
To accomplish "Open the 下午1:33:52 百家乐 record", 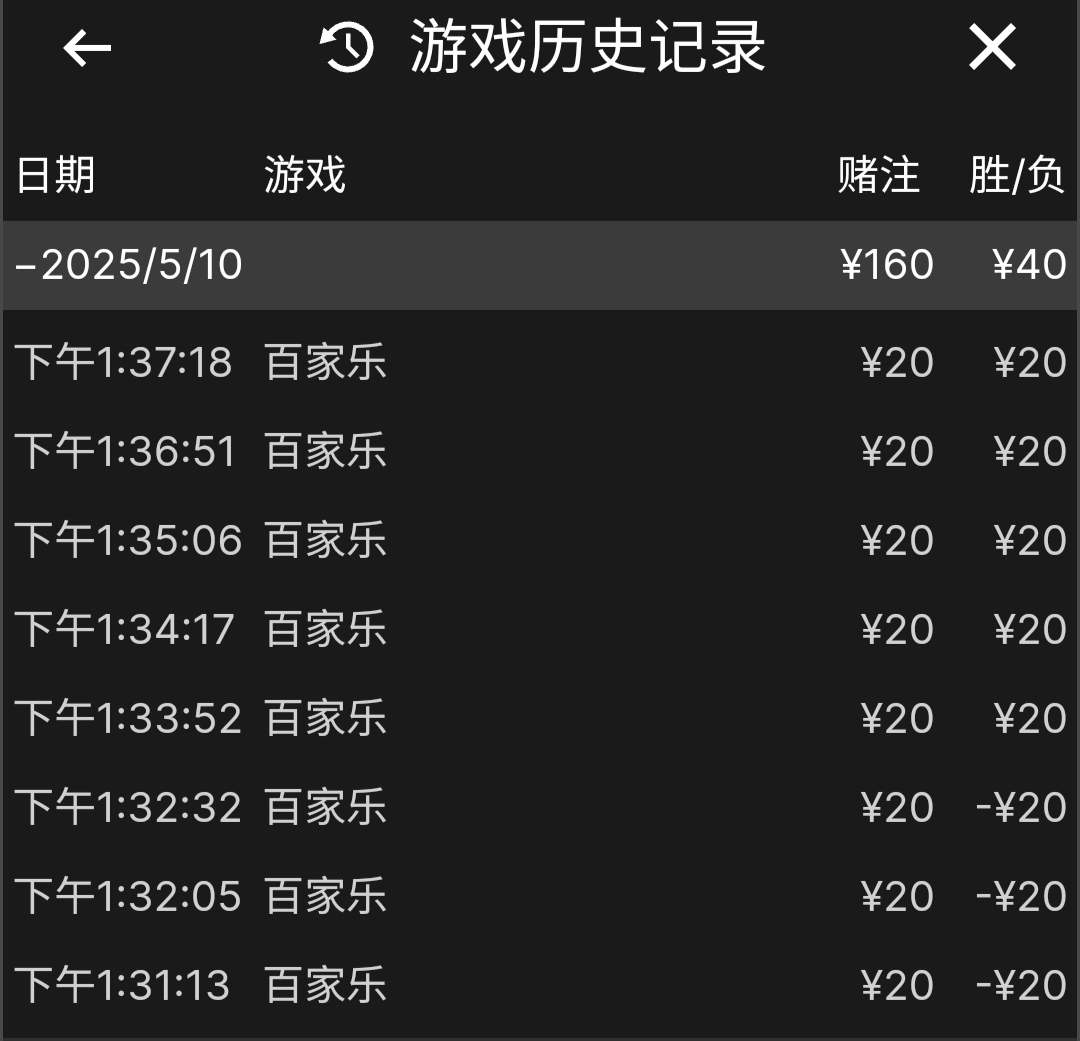I will click(540, 718).
